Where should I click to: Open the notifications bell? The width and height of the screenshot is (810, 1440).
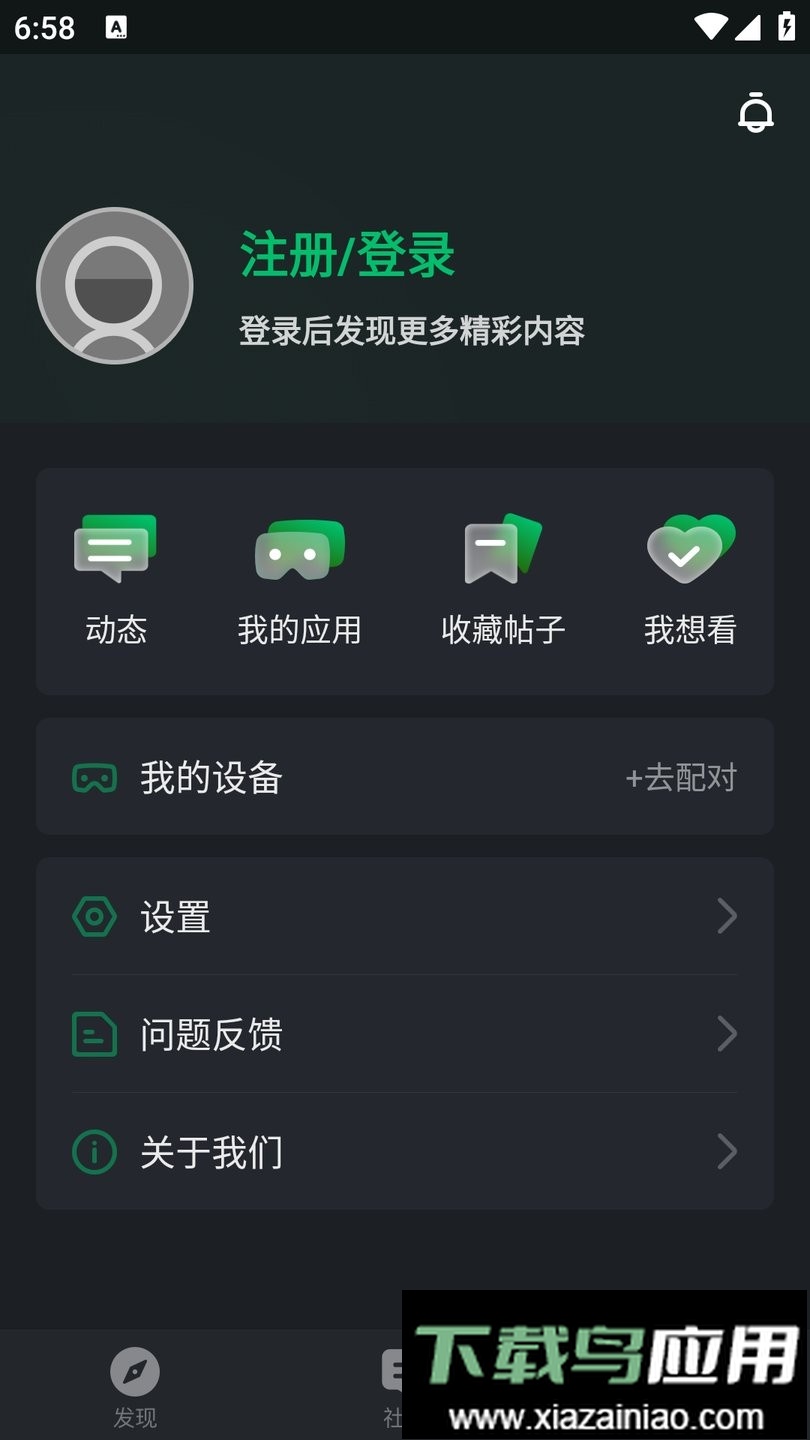pyautogui.click(x=756, y=112)
